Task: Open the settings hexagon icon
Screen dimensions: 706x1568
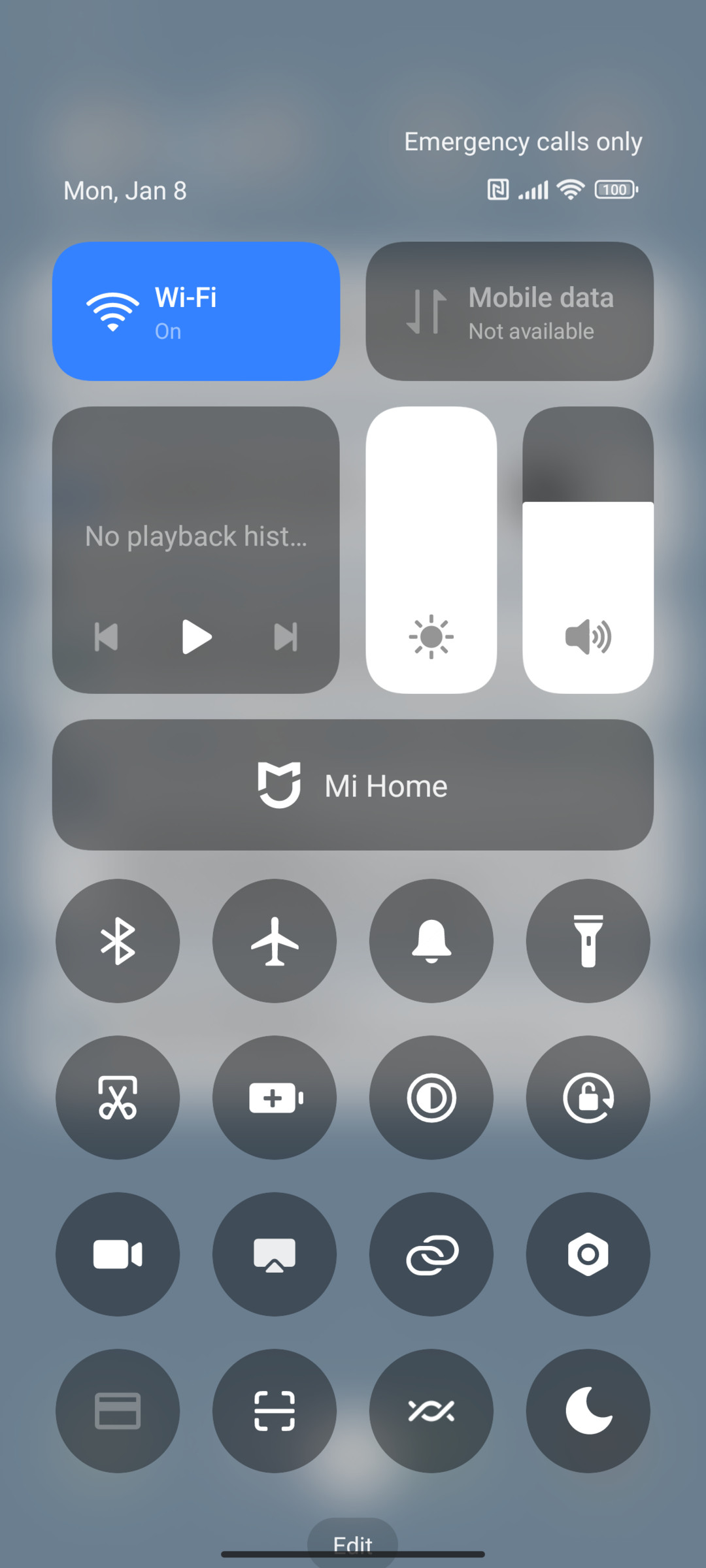Action: tap(588, 1254)
